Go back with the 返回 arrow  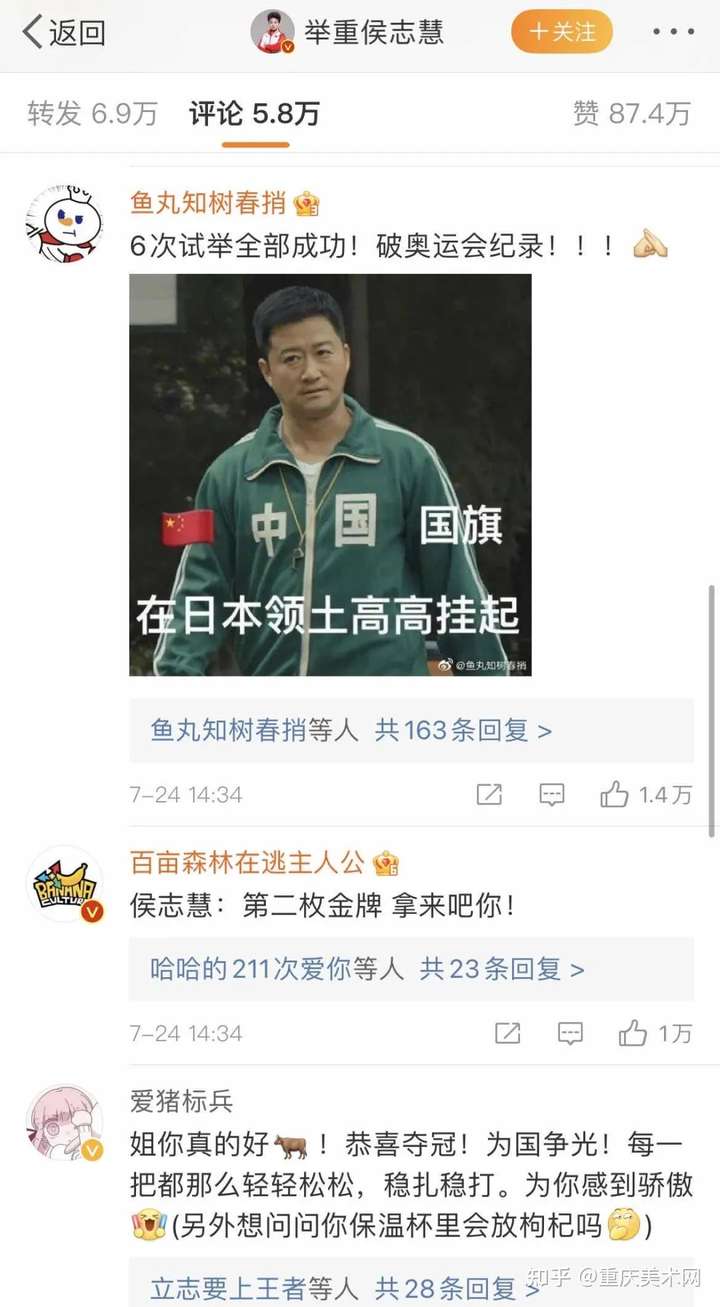(x=64, y=32)
